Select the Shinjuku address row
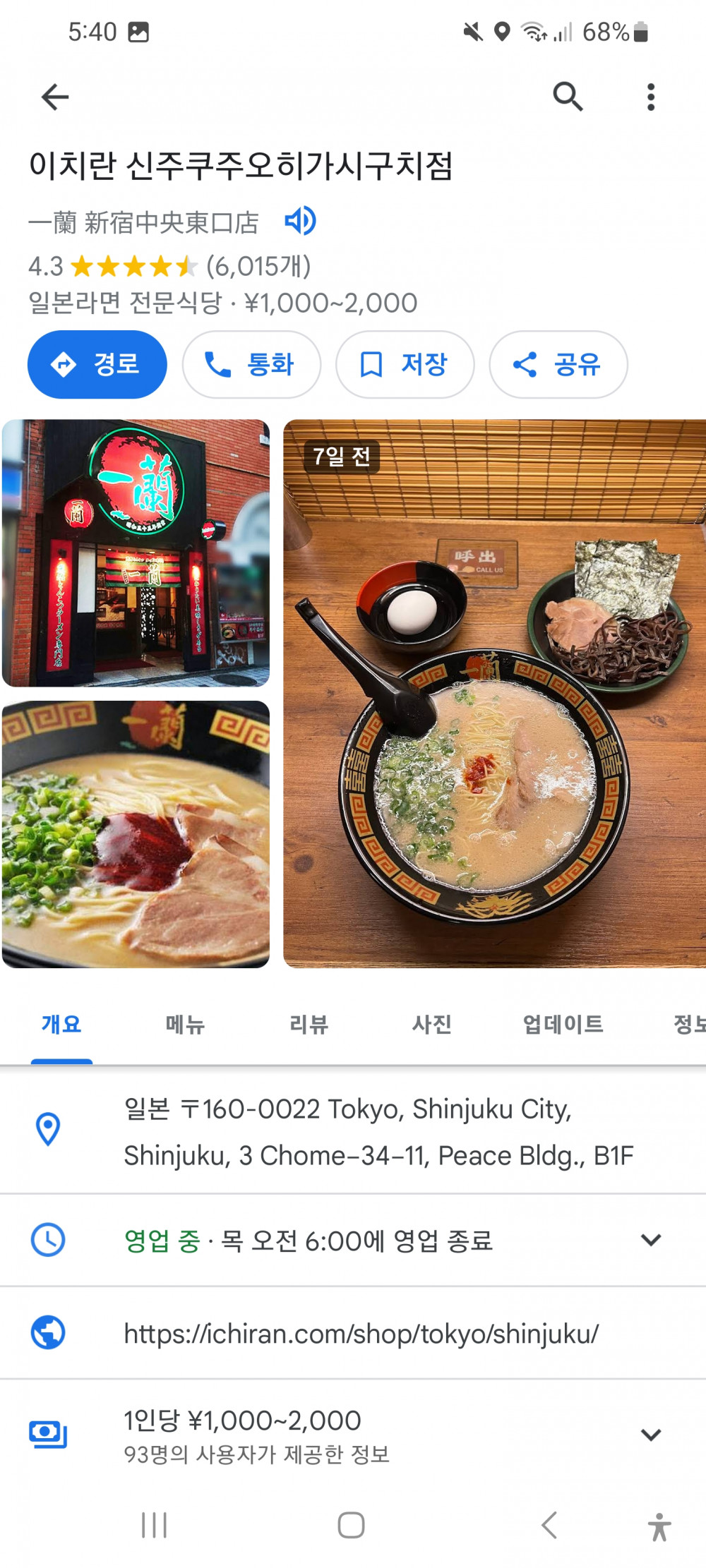706x1568 pixels. click(x=378, y=1132)
